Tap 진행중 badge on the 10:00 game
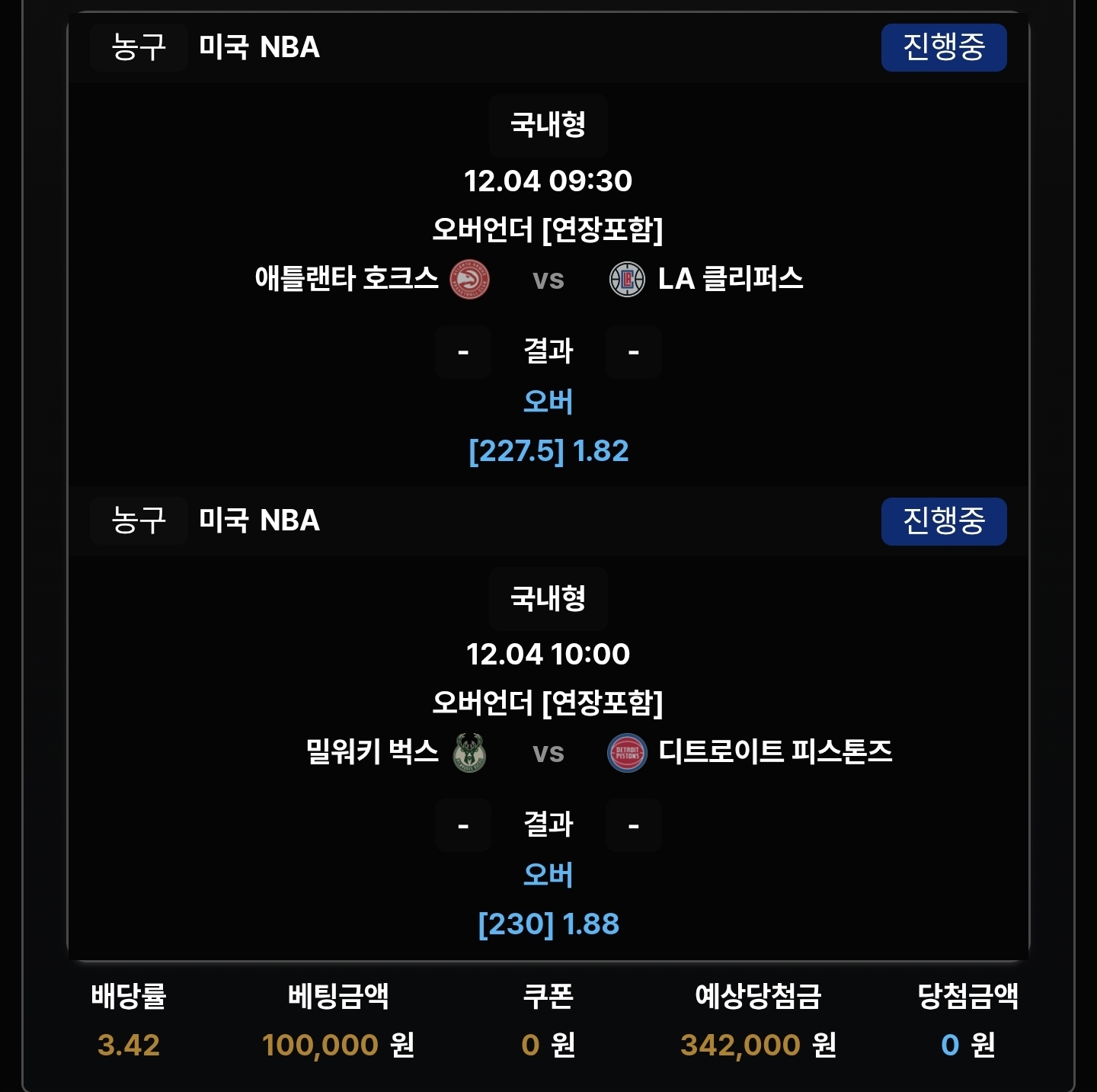This screenshot has height=1092, width=1097. [943, 521]
